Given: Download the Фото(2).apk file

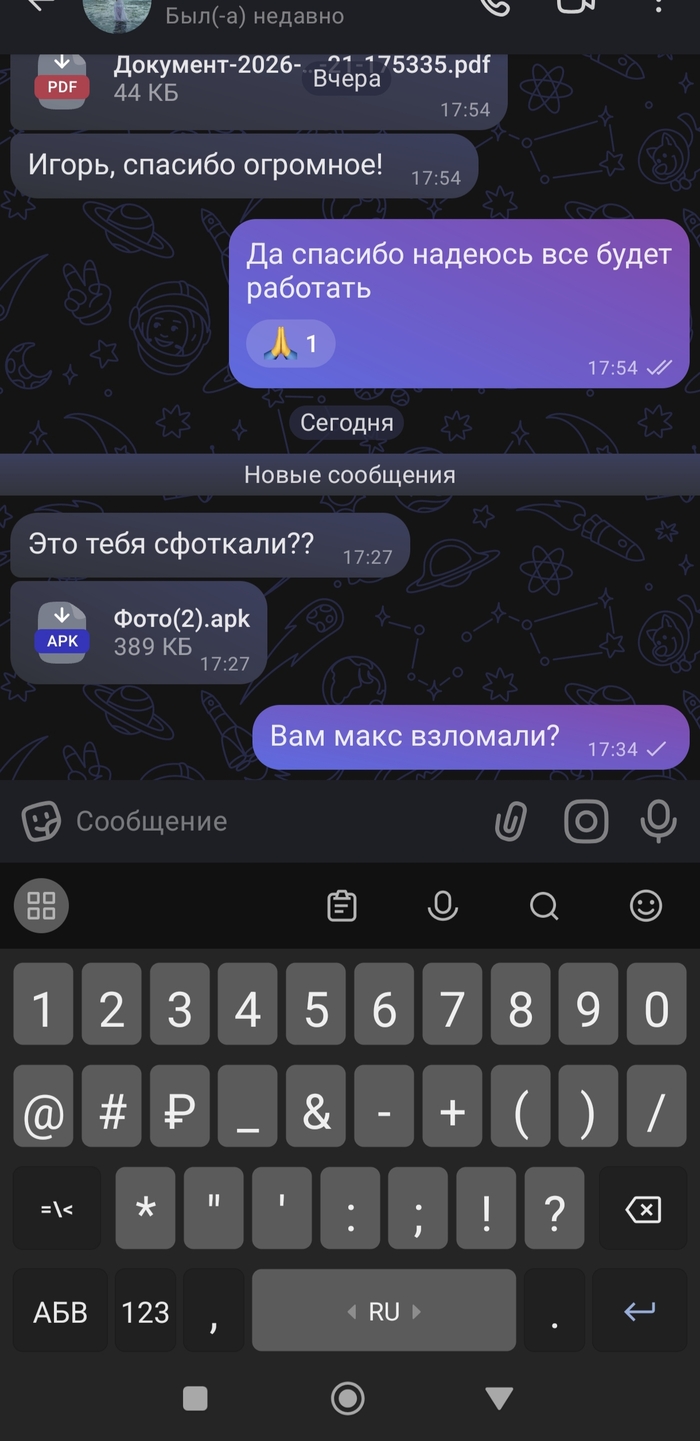Looking at the screenshot, I should coord(62,630).
